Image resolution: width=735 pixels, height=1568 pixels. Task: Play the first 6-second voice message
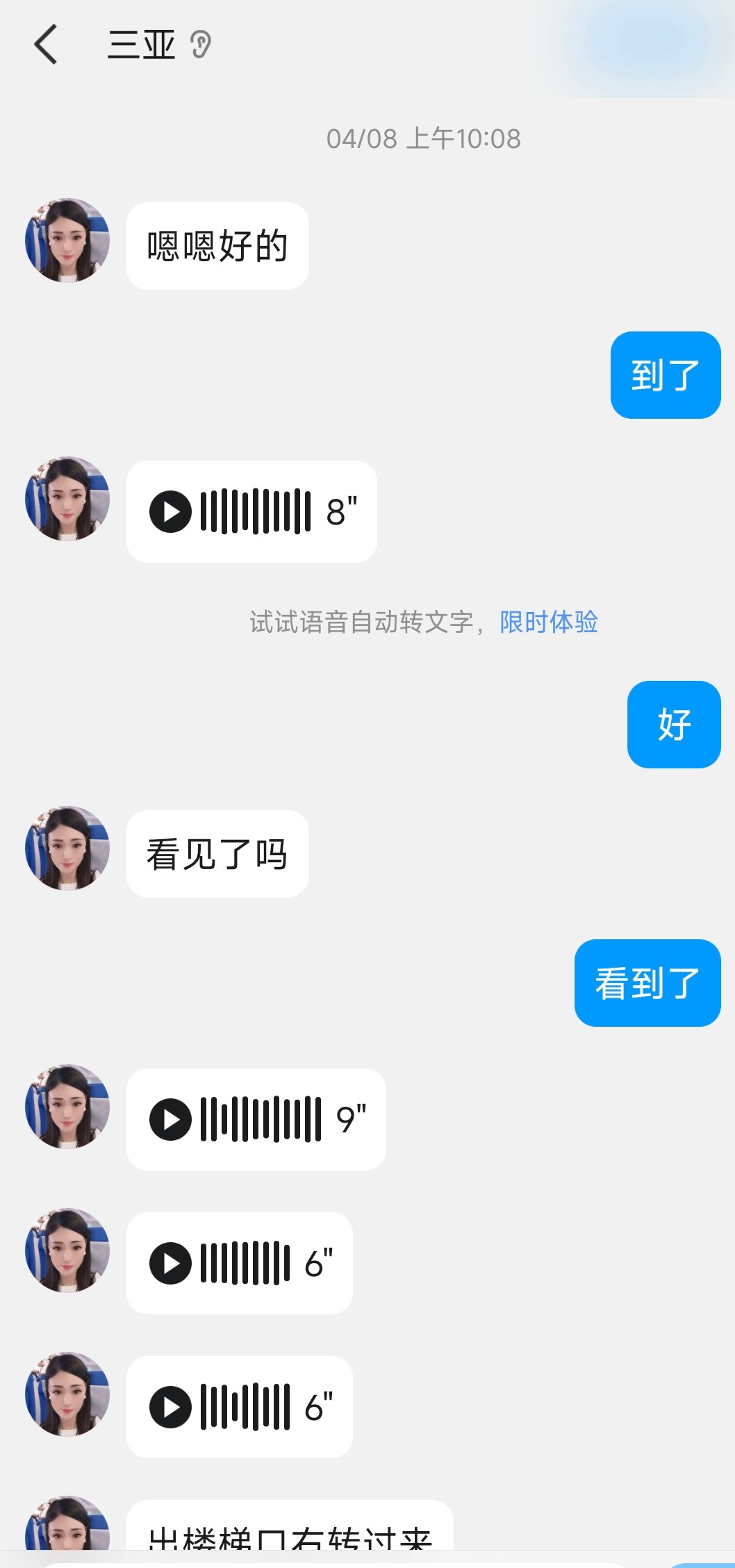[172, 1264]
